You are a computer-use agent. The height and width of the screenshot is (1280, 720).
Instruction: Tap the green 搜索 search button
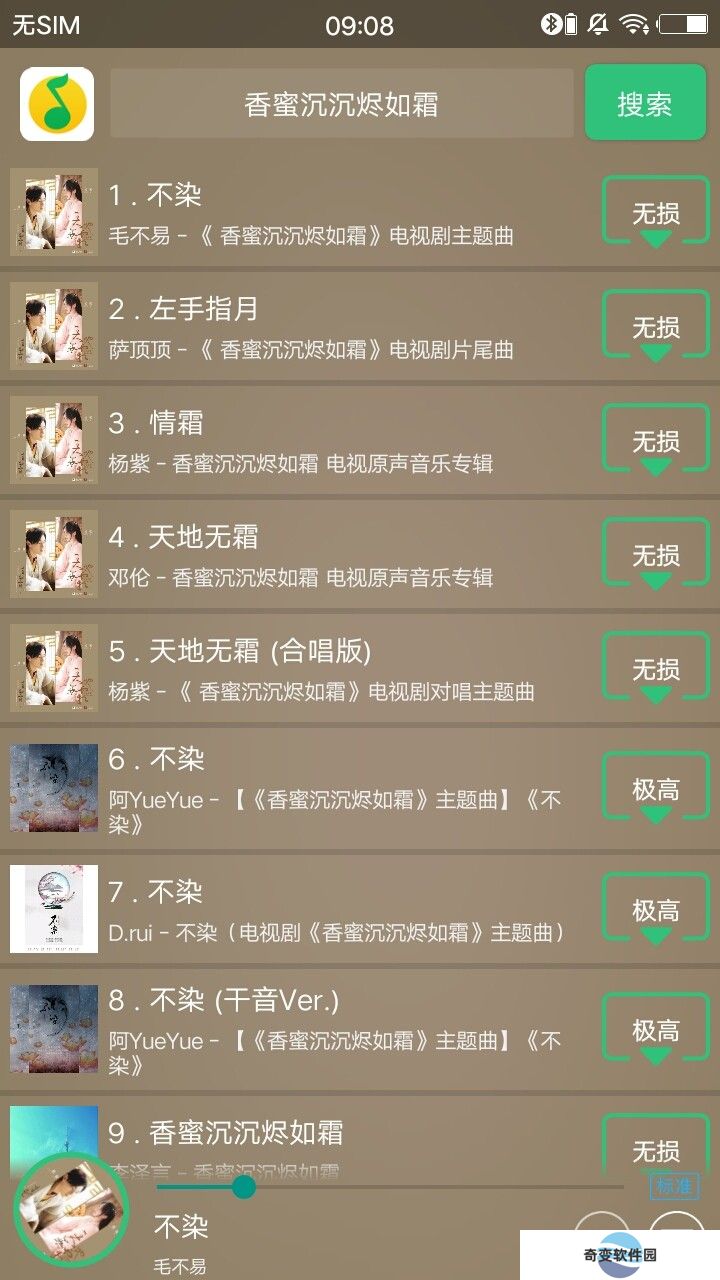(x=644, y=103)
